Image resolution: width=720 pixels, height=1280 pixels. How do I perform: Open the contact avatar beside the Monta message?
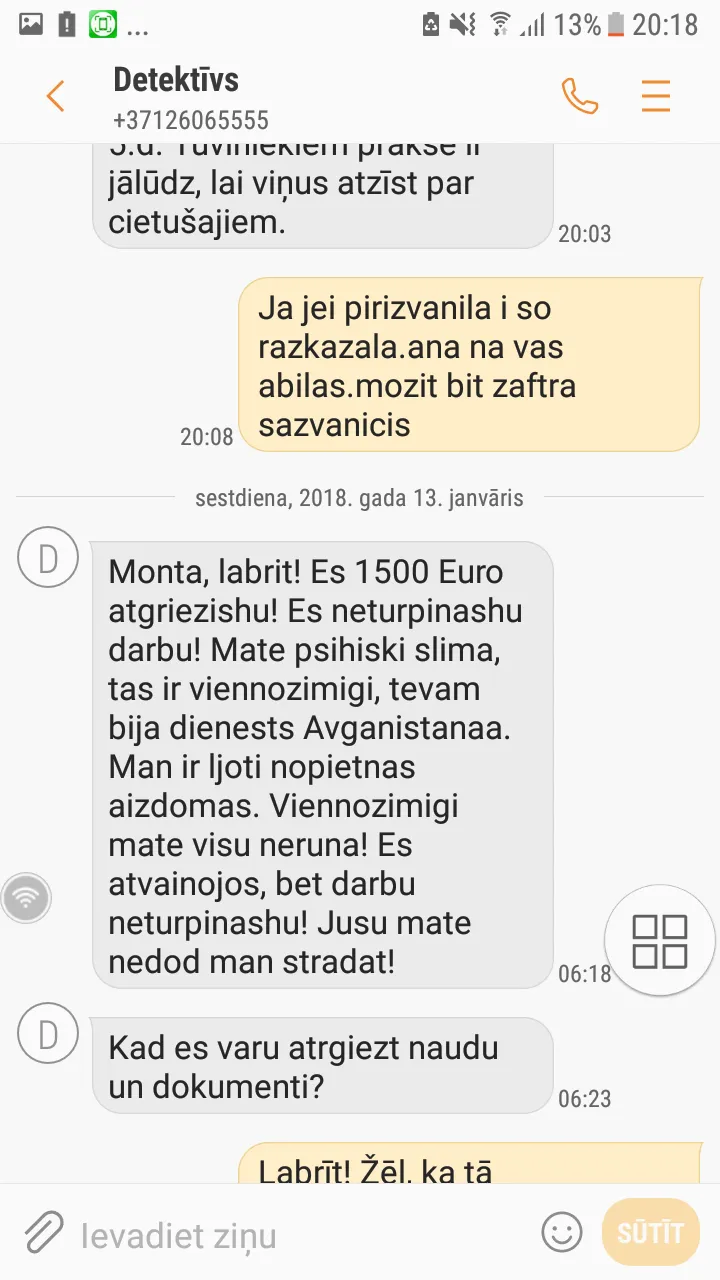pos(48,557)
